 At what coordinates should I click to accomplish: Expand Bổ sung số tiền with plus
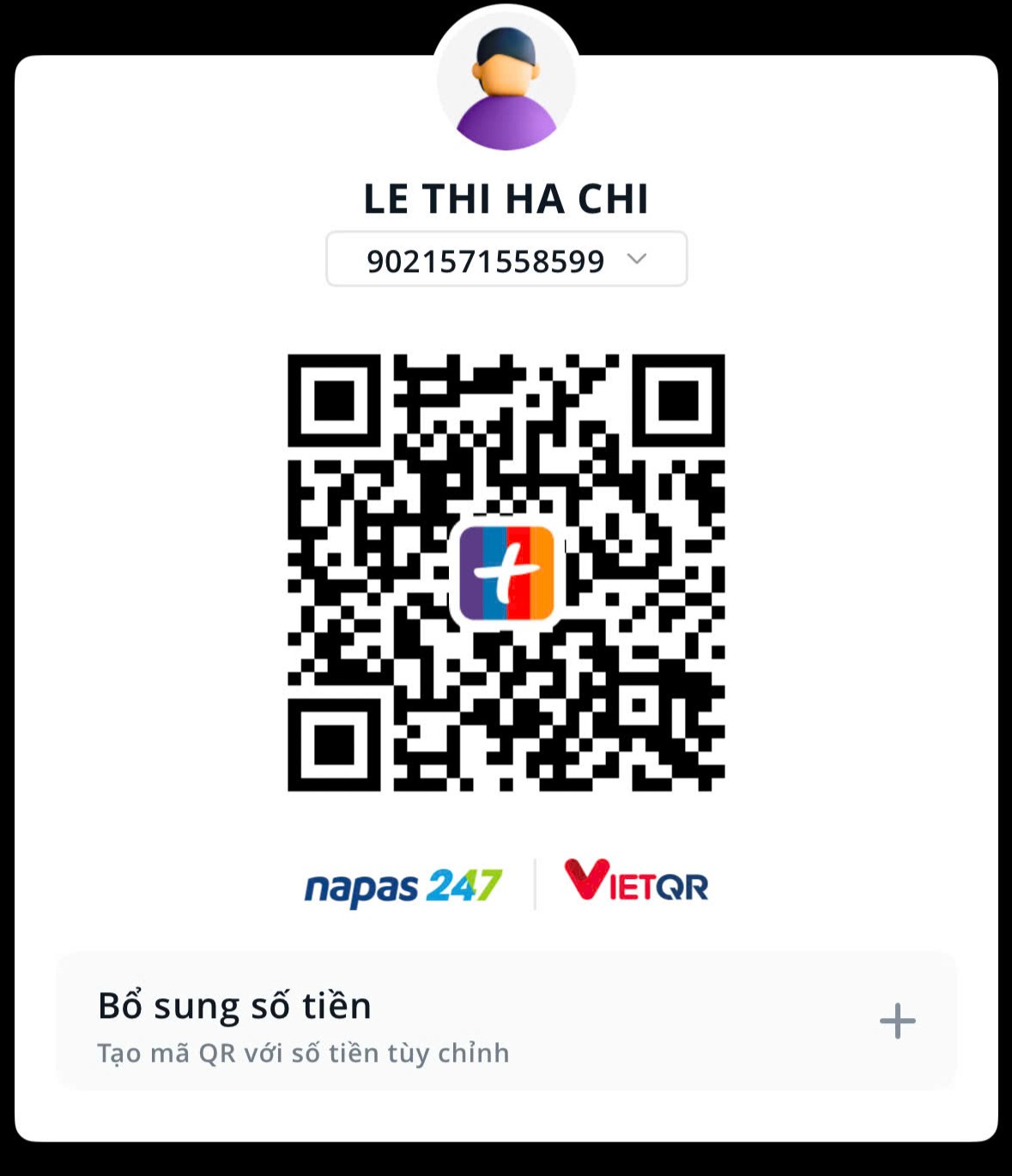pyautogui.click(x=897, y=1021)
